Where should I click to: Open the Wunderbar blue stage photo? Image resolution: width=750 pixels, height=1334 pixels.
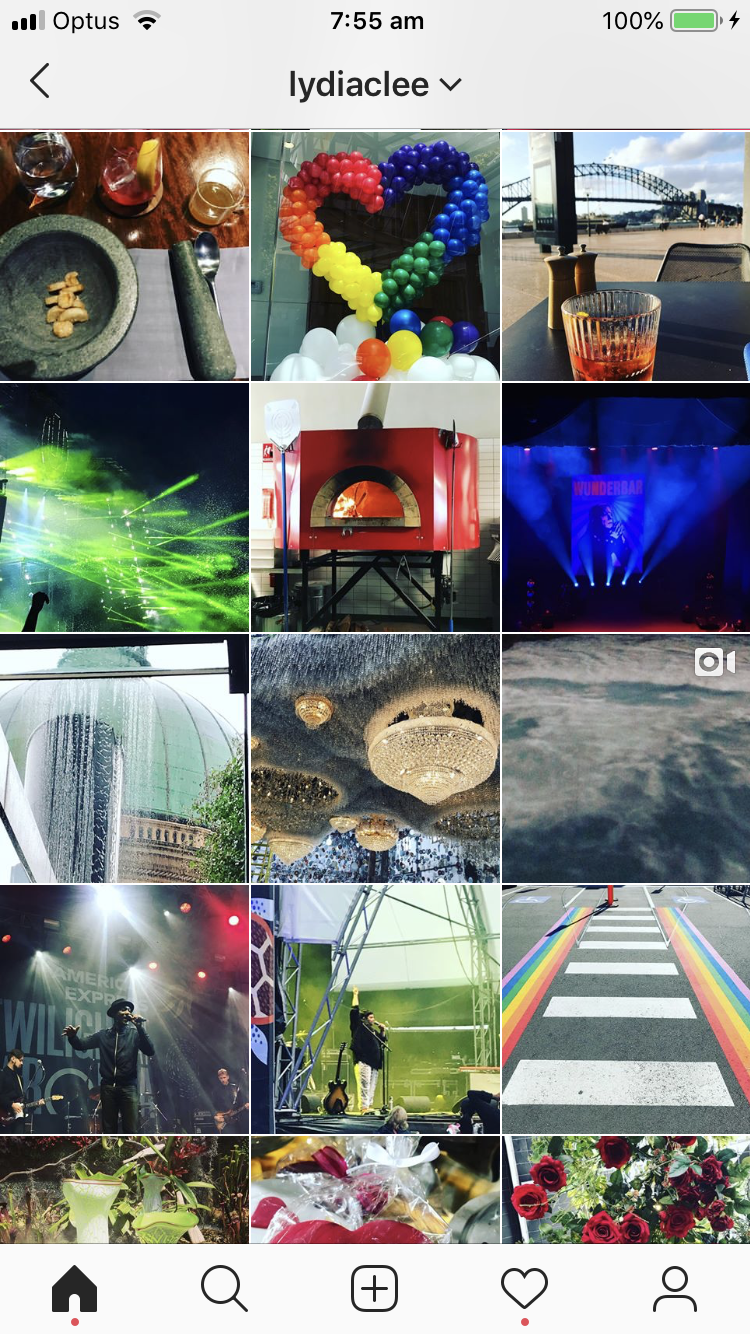click(626, 507)
